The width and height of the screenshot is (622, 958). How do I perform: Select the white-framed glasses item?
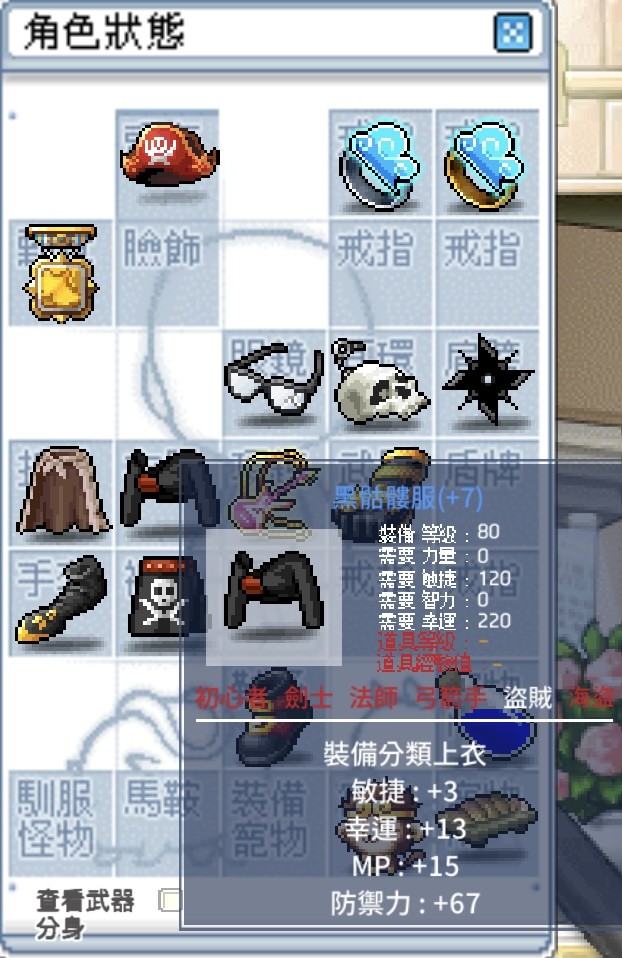click(x=273, y=380)
